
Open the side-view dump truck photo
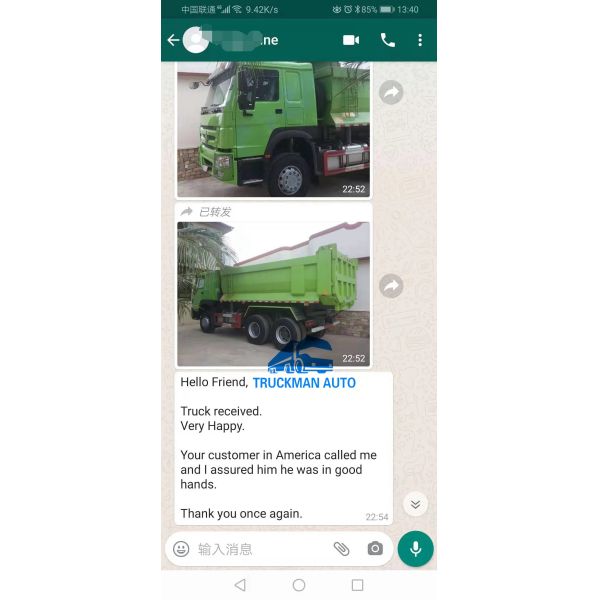273,293
